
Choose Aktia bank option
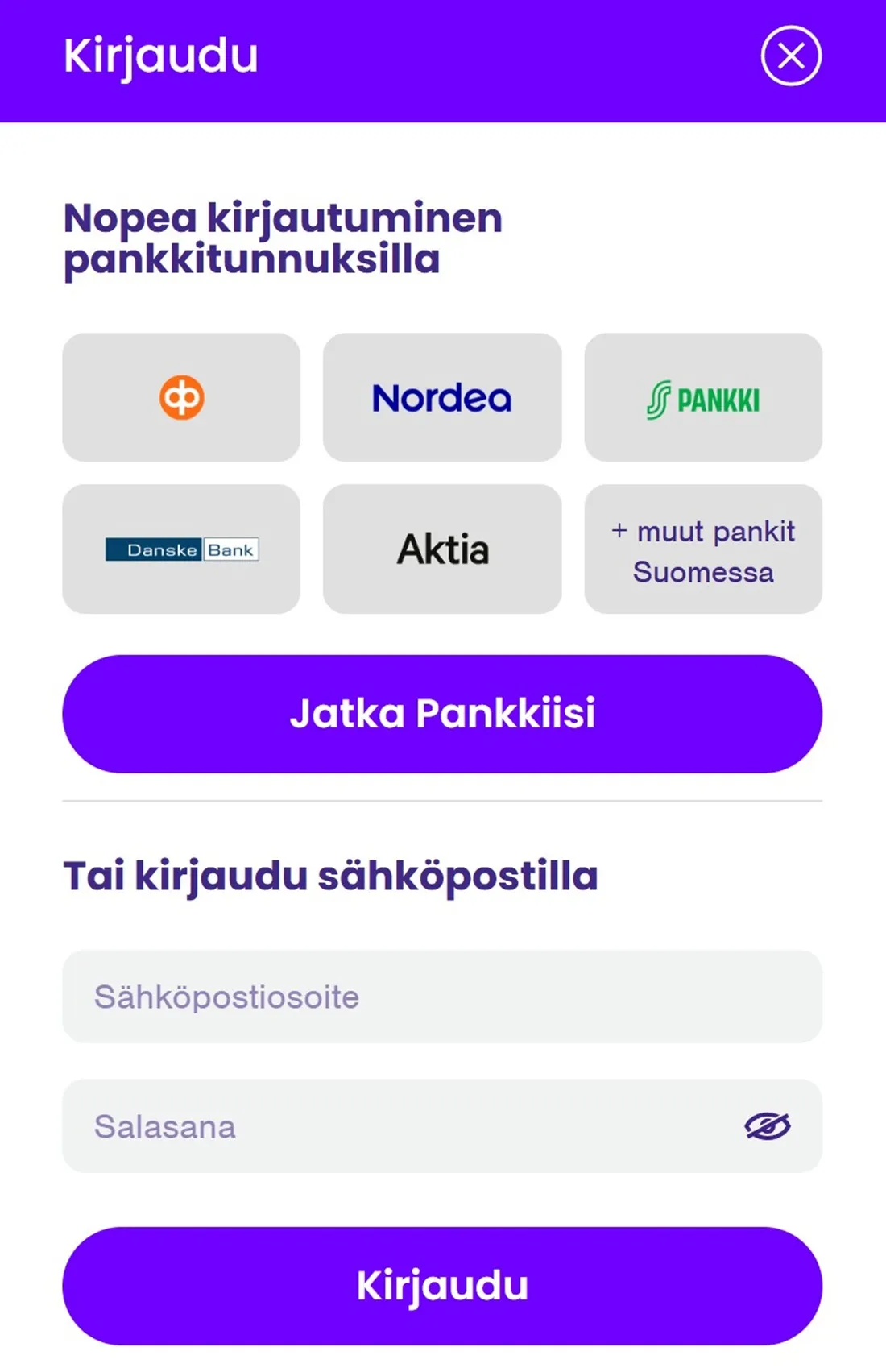(x=442, y=549)
